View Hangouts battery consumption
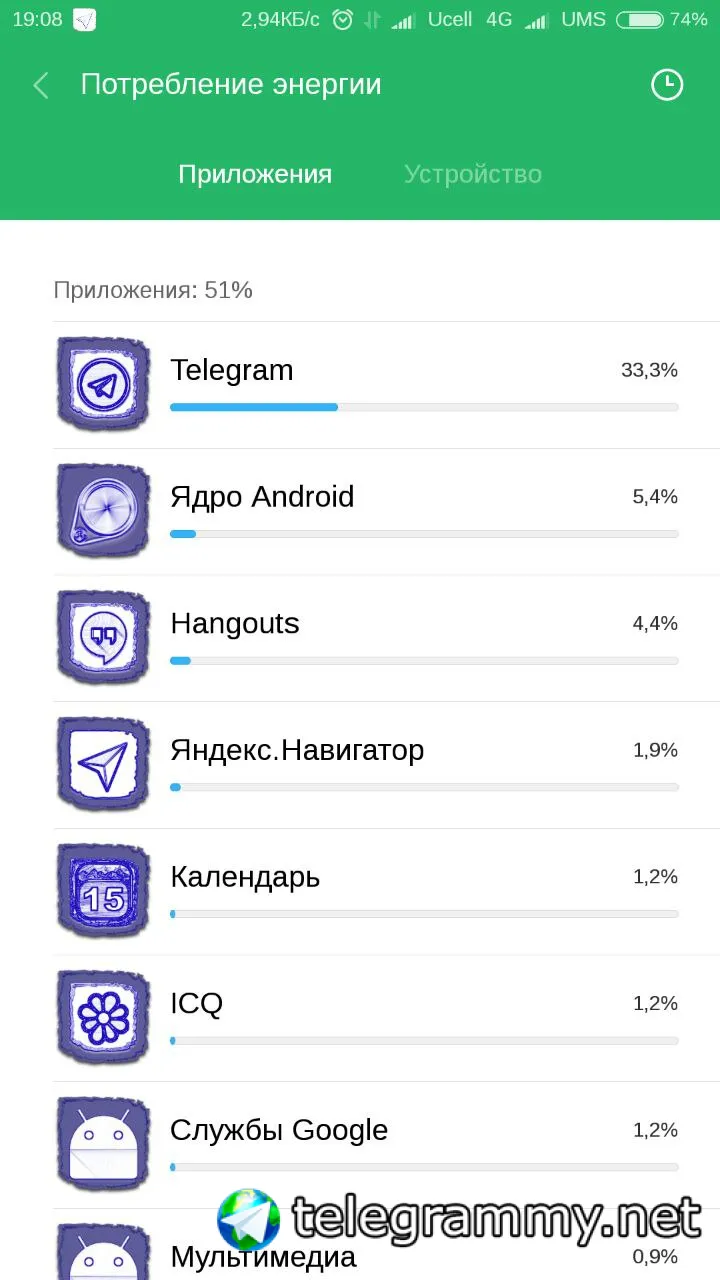 tap(386, 638)
